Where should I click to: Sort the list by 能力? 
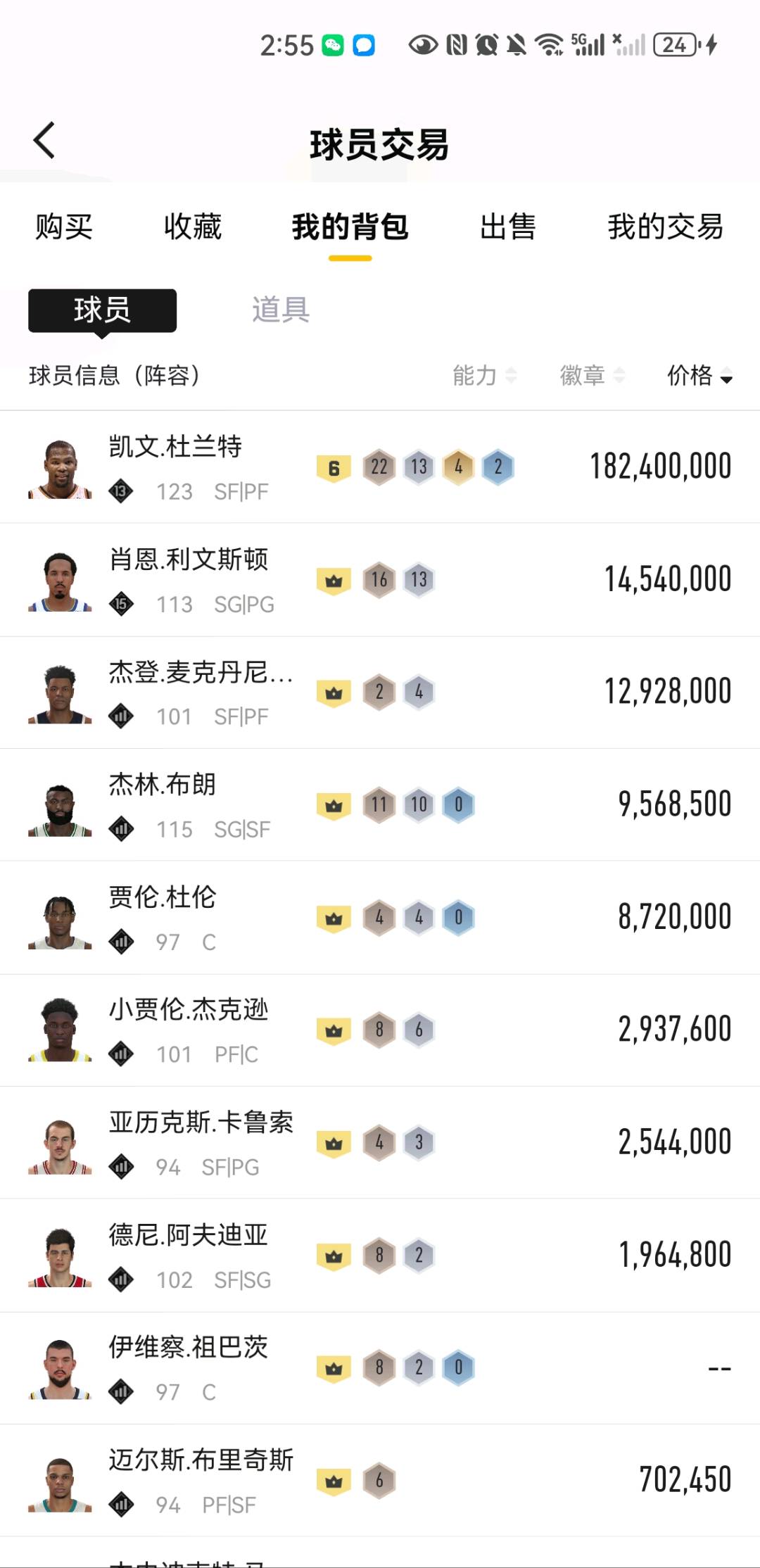484,375
